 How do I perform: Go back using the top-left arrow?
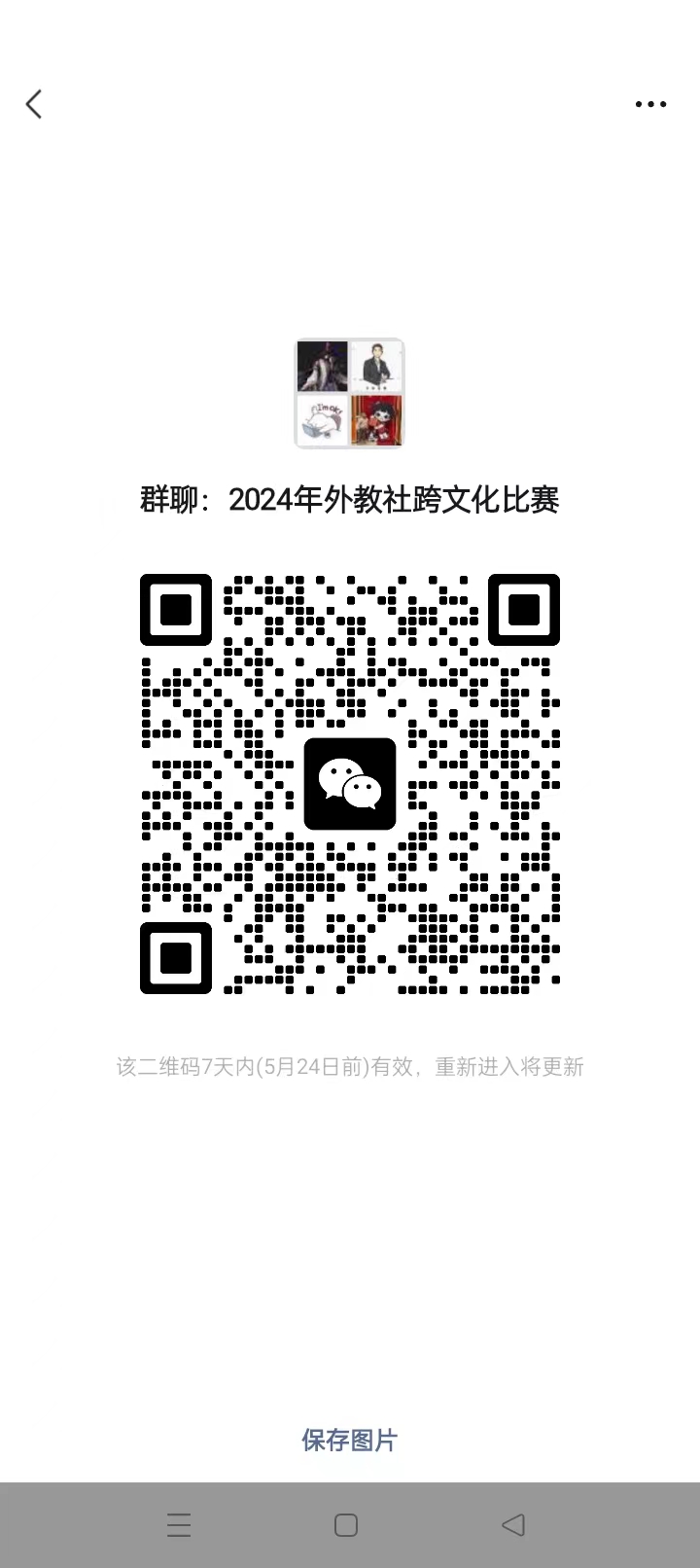34,104
